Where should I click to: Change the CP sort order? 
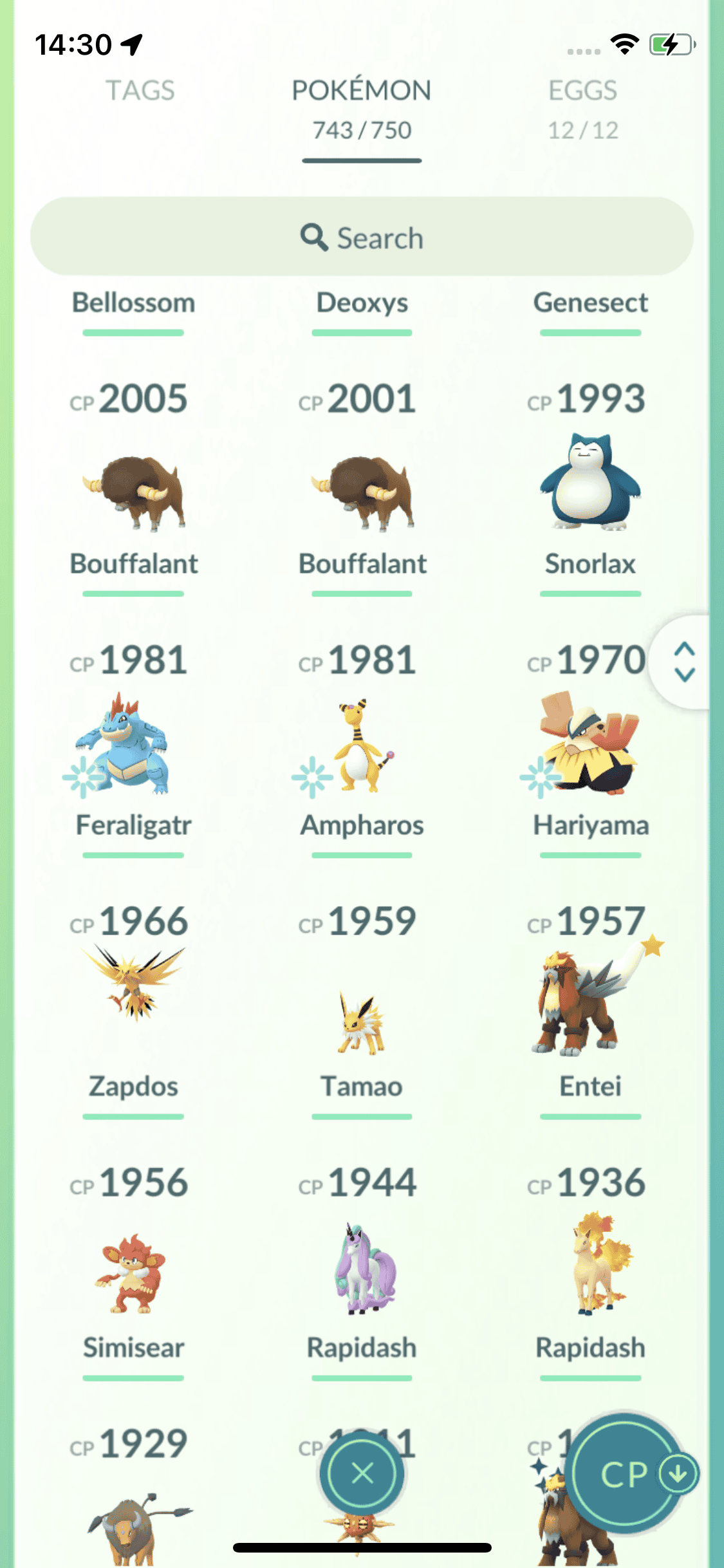(627, 1473)
